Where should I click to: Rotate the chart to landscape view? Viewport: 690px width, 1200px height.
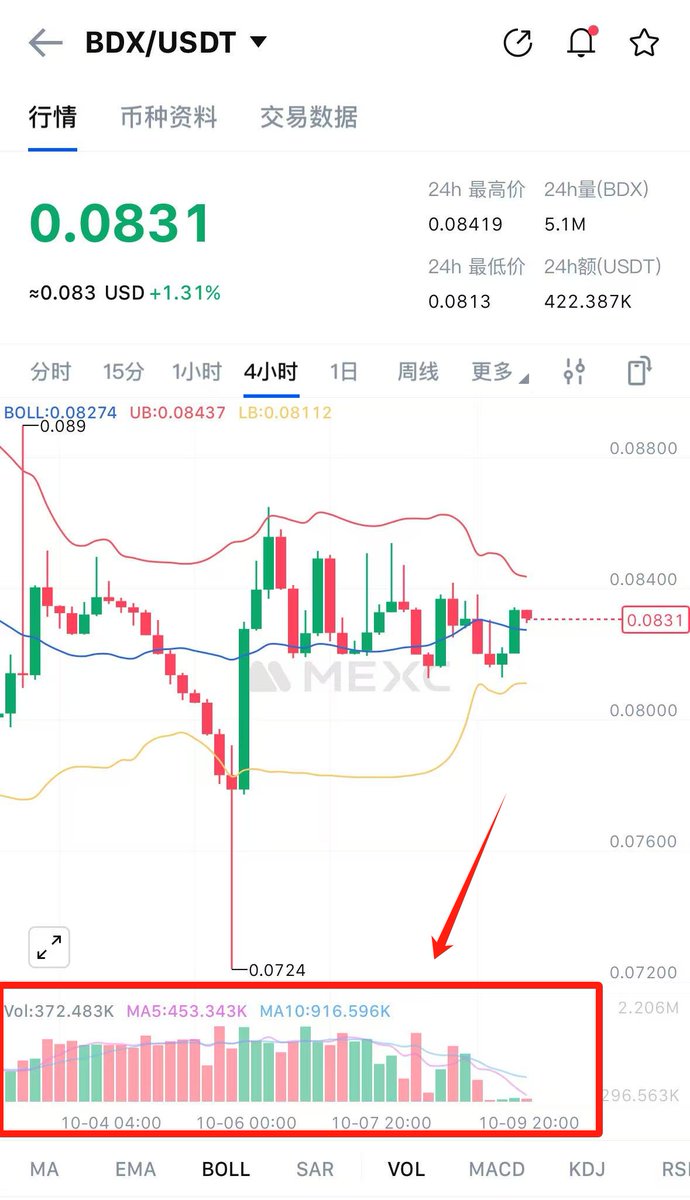639,372
